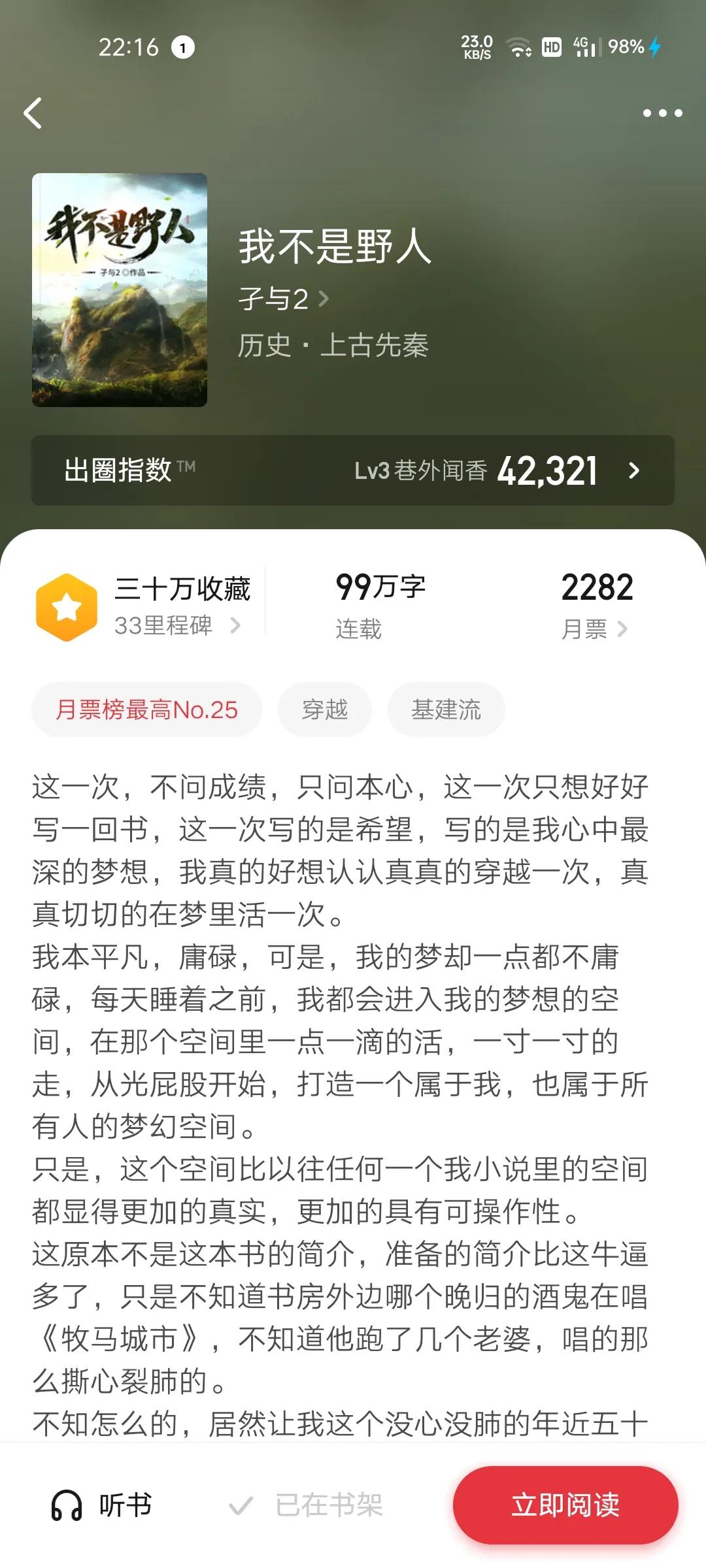Tap the 月票榜最高No.25 chip
706x1568 pixels.
[x=147, y=710]
